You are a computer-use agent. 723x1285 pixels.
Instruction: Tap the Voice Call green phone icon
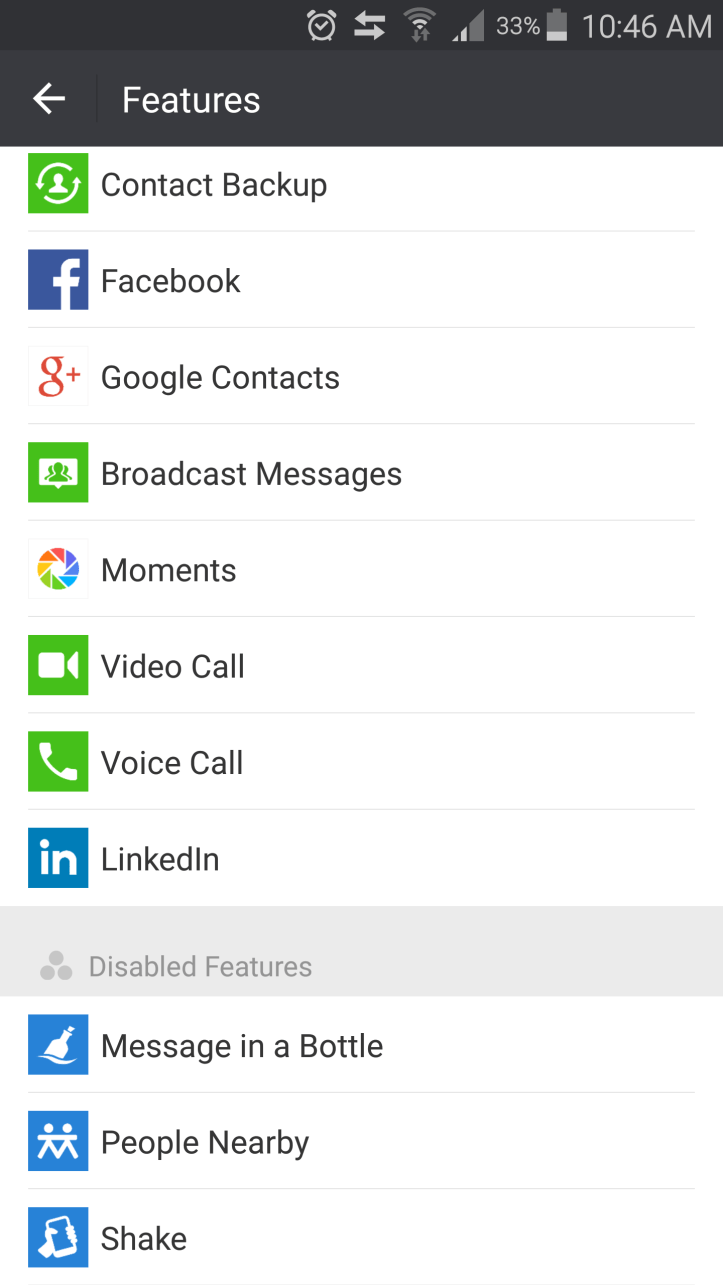57,761
